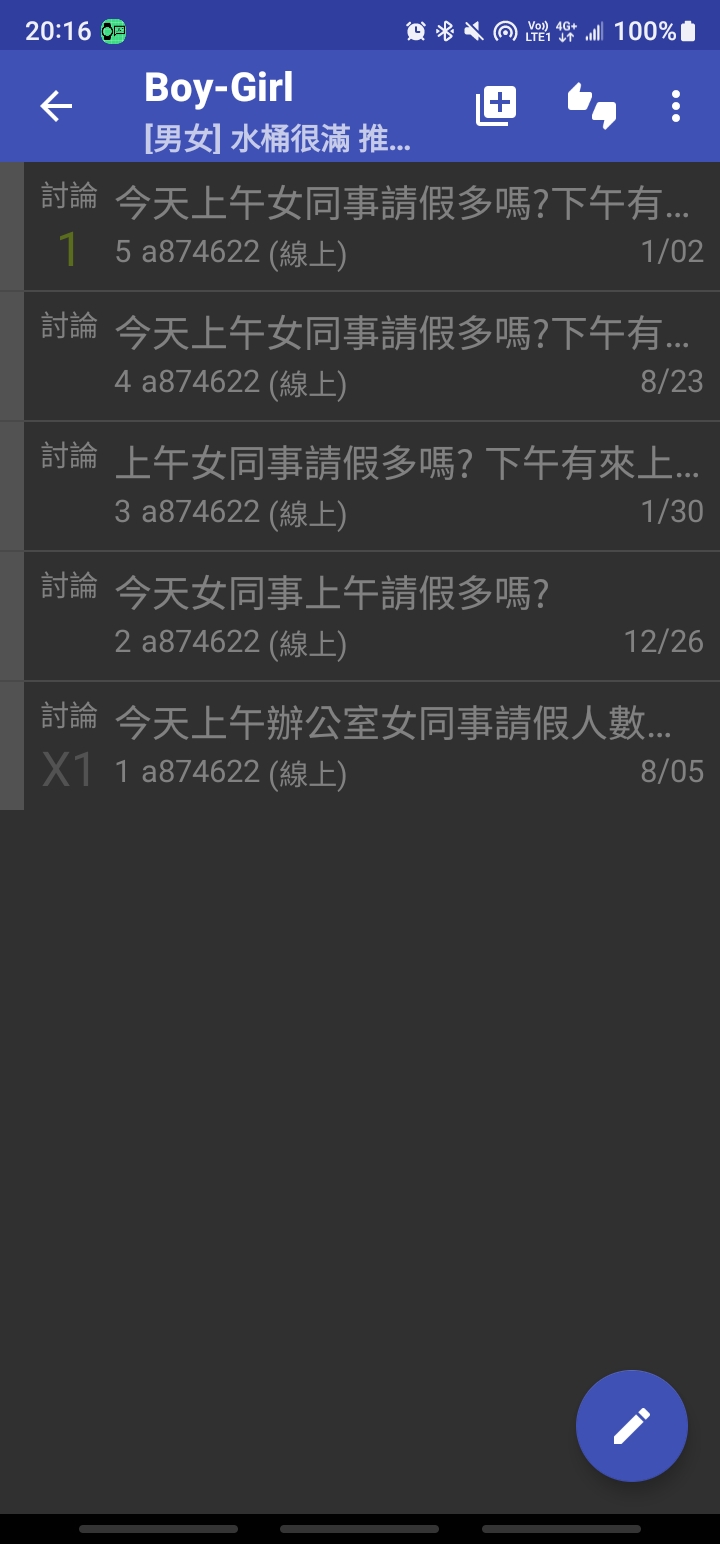
Task: Compose a new post with pencil button
Action: (631, 1425)
